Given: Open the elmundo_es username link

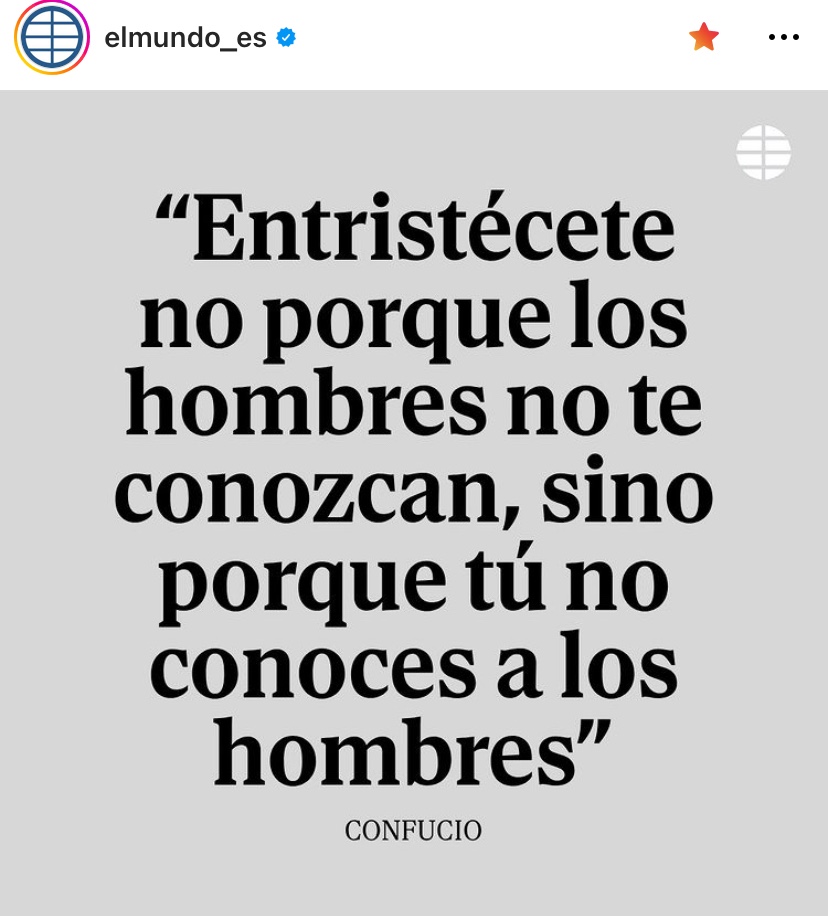Looking at the screenshot, I should [185, 38].
